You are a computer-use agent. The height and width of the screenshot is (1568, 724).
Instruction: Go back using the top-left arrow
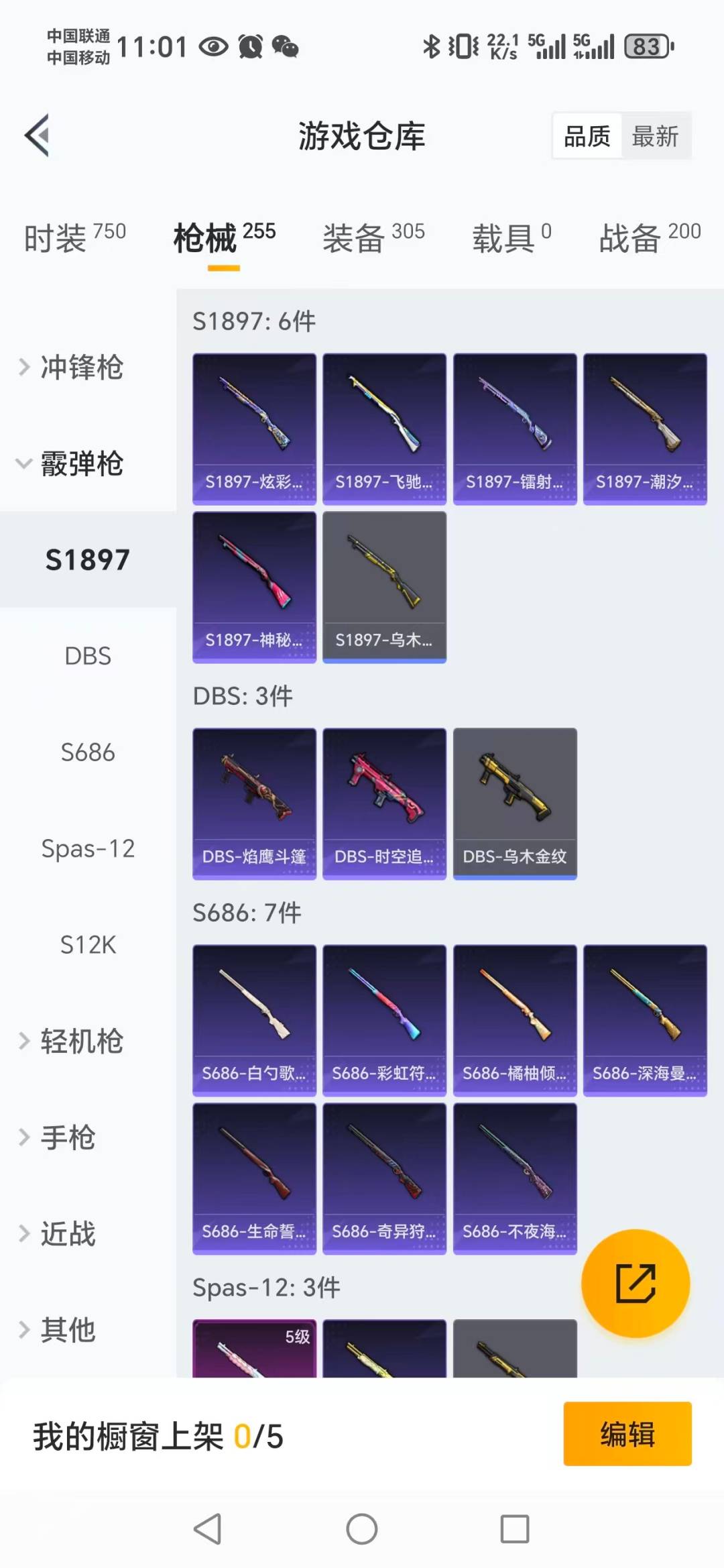pos(38,135)
